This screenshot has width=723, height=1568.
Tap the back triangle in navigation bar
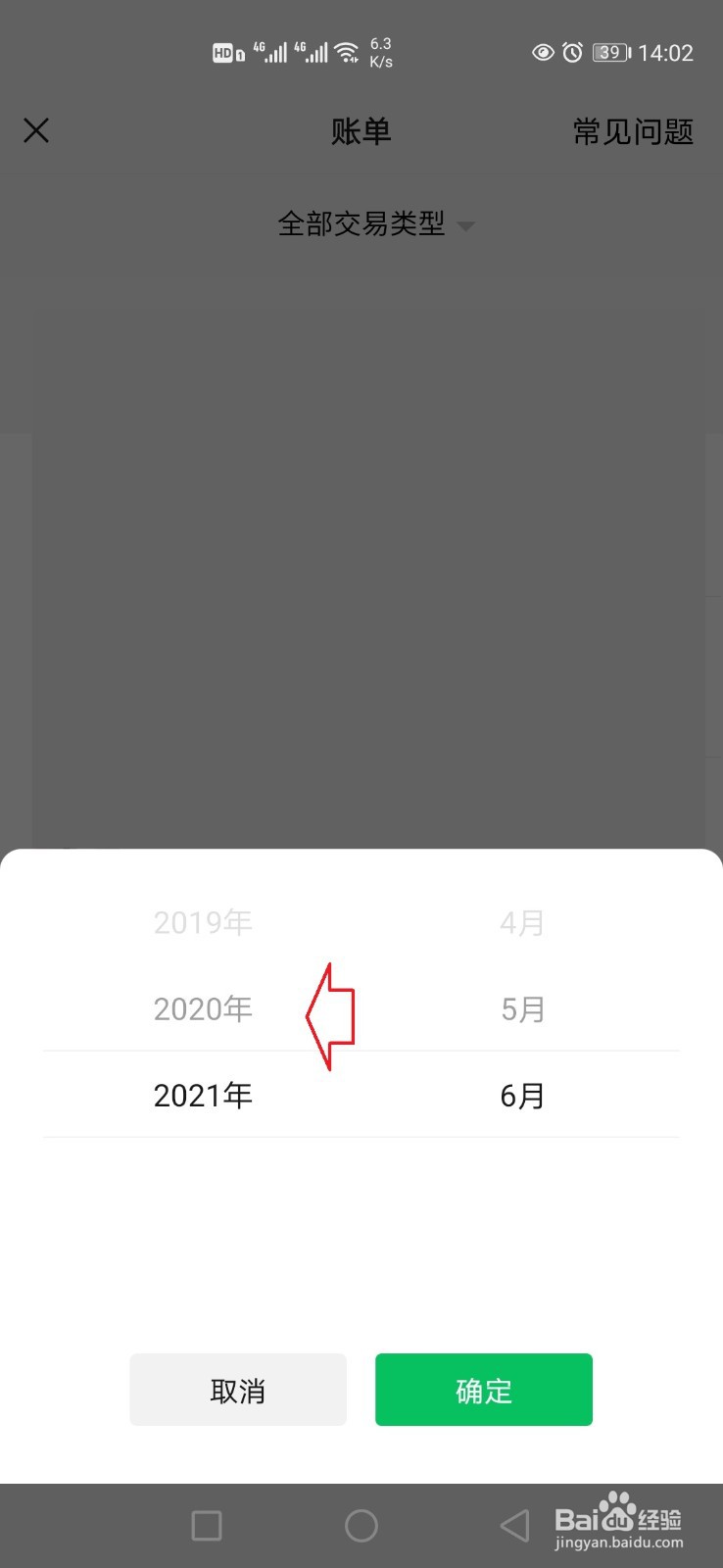pyautogui.click(x=516, y=1525)
